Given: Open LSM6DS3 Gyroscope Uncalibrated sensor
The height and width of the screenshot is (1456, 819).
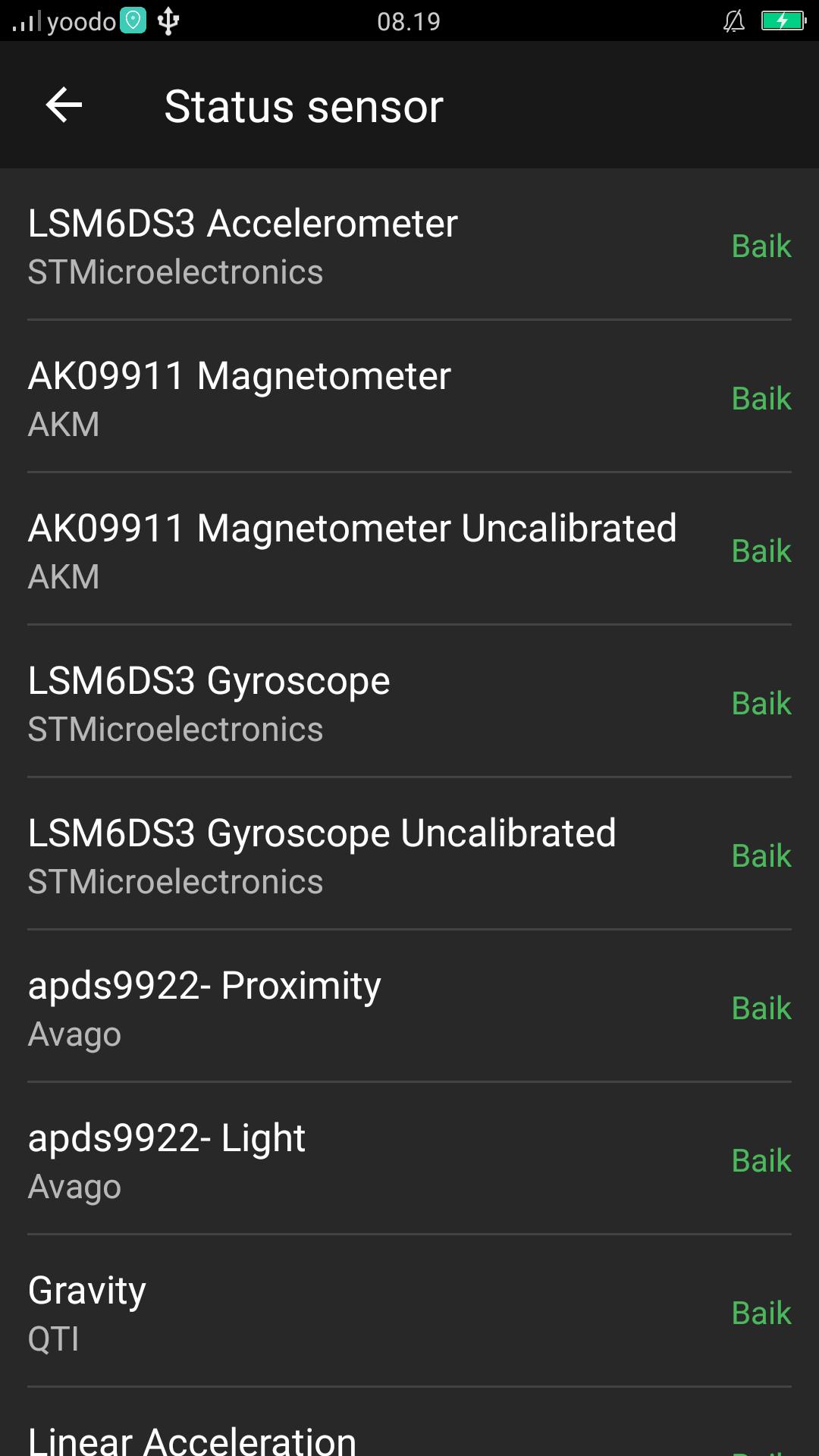Looking at the screenshot, I should pos(409,854).
